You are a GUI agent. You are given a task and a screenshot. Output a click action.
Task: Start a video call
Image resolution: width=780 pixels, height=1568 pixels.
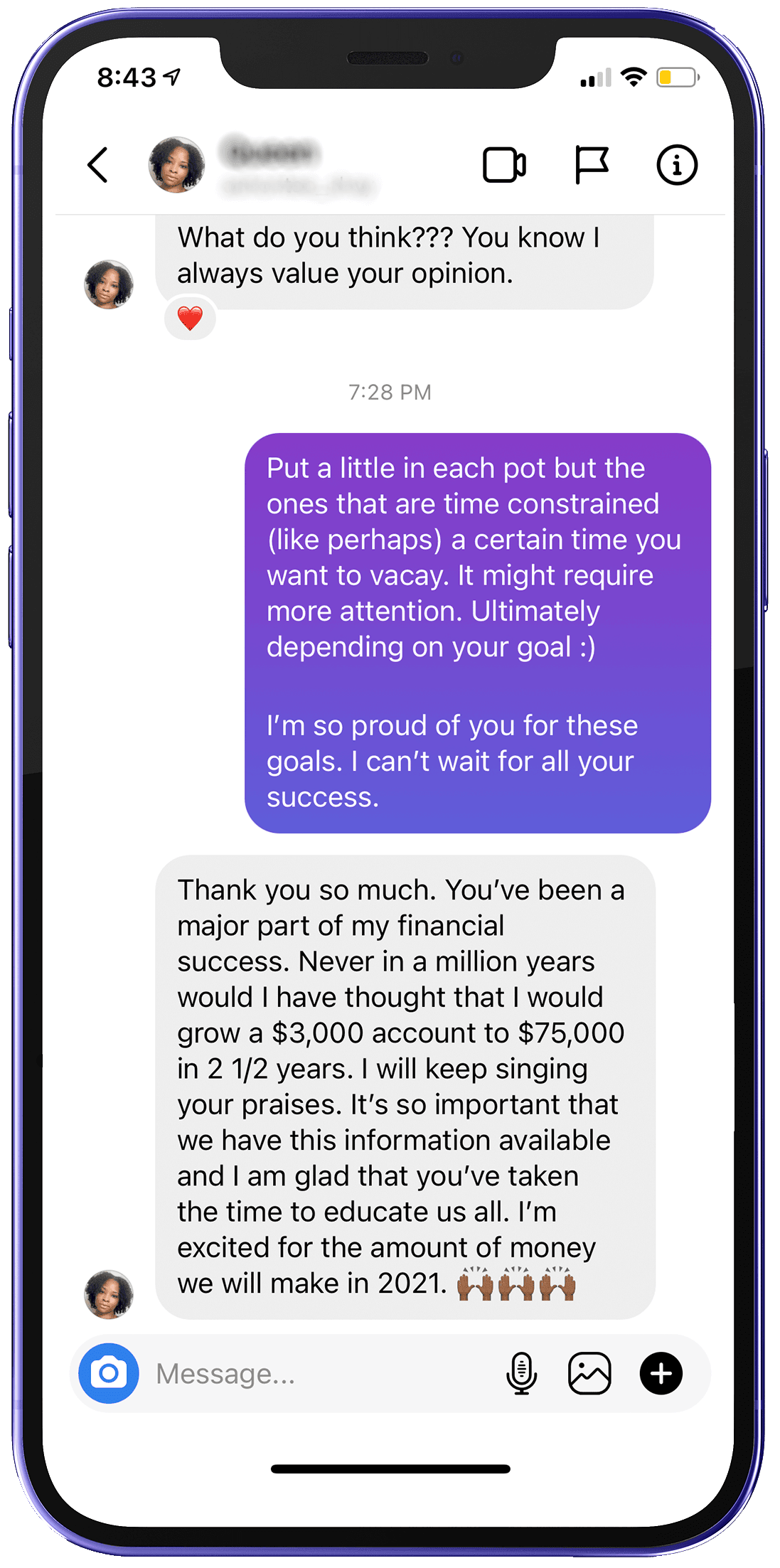[x=504, y=165]
